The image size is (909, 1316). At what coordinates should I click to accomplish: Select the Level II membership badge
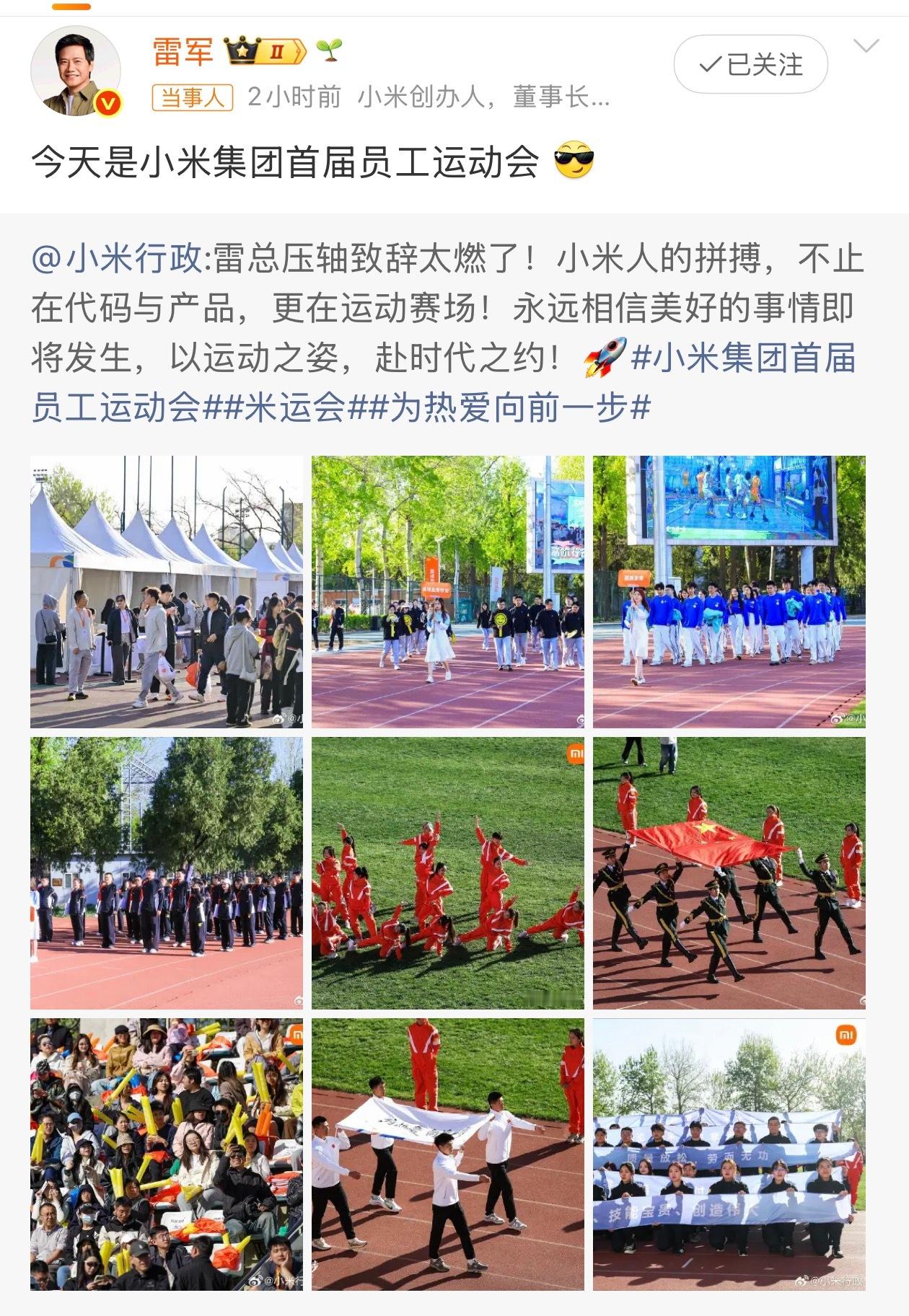(281, 49)
